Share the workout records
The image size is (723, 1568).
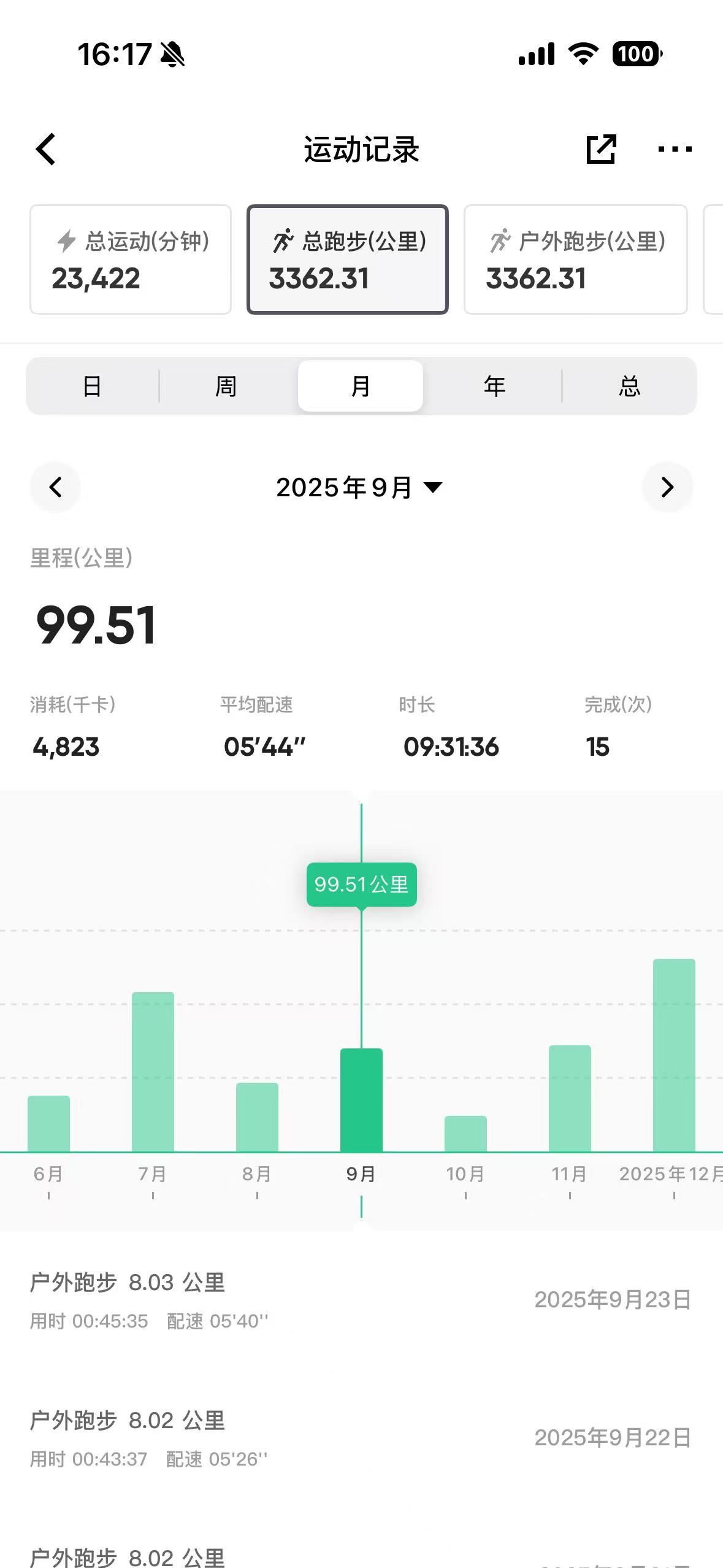pos(600,149)
